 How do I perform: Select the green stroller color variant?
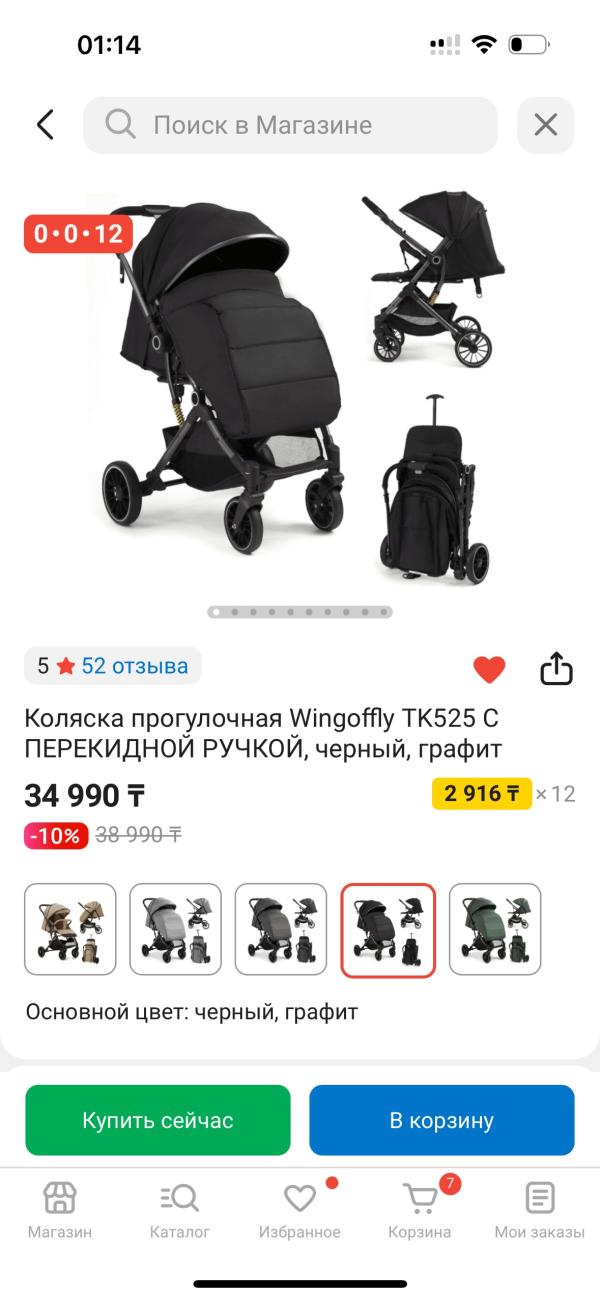(x=494, y=929)
